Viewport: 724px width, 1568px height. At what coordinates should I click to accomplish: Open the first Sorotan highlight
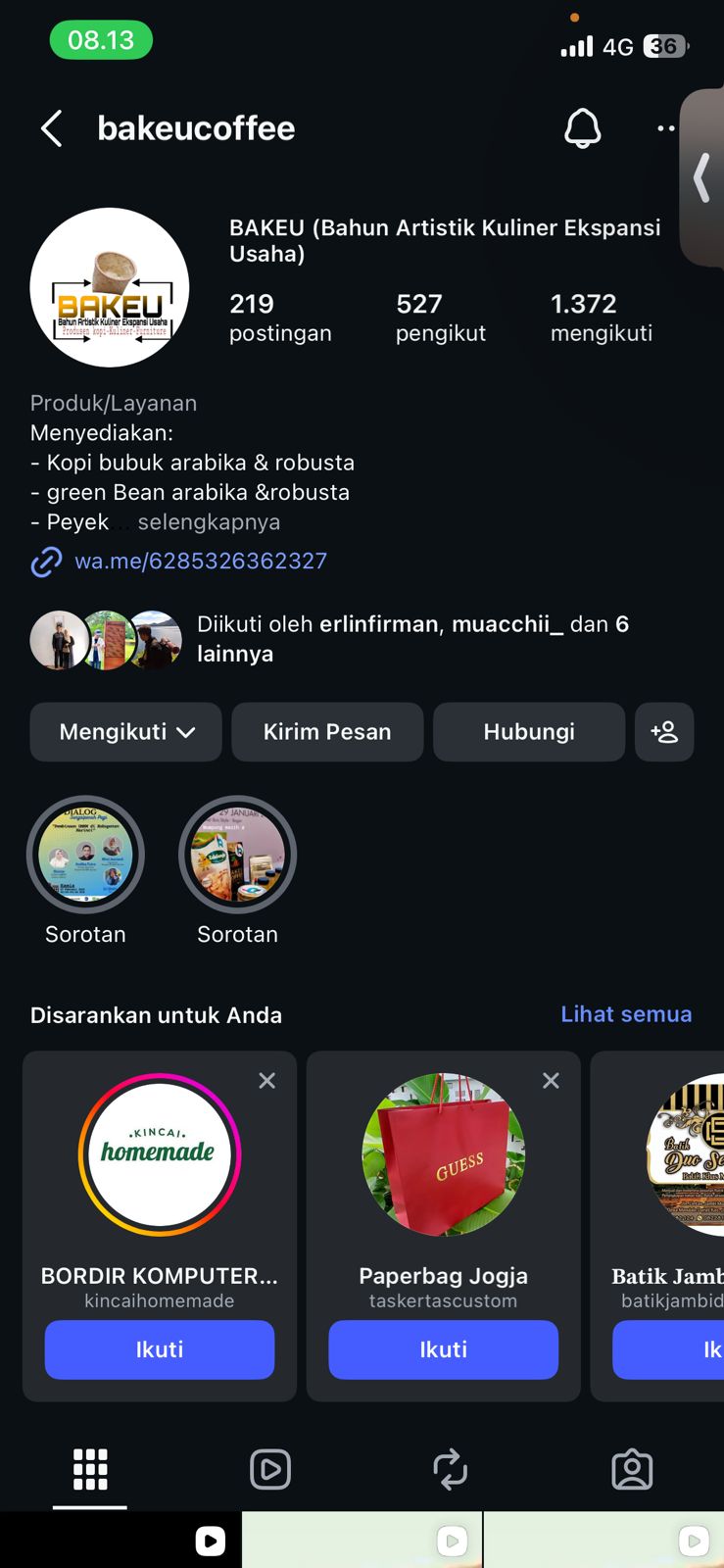[x=85, y=855]
